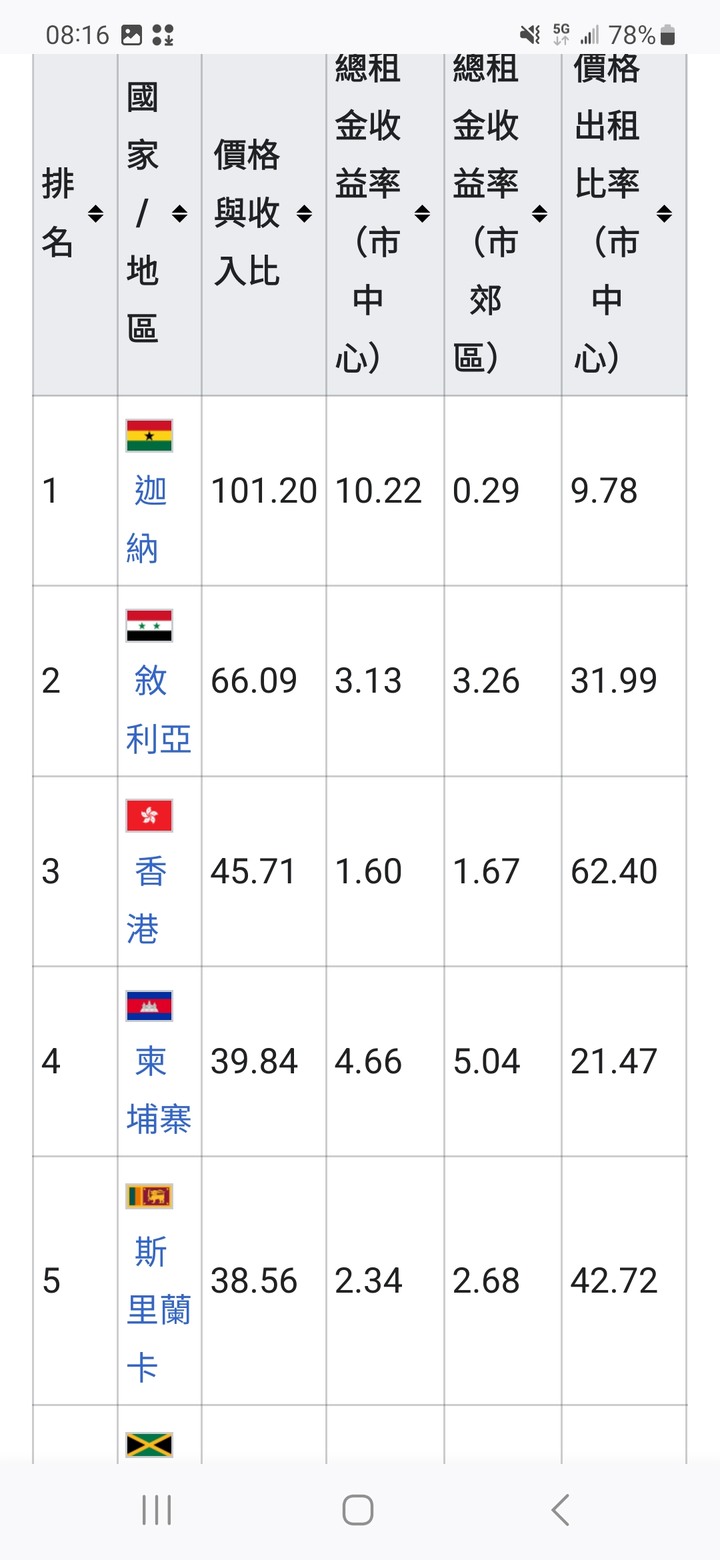The image size is (720, 1560).
Task: Open the 斯里蘭卡 link
Action: tap(158, 1309)
